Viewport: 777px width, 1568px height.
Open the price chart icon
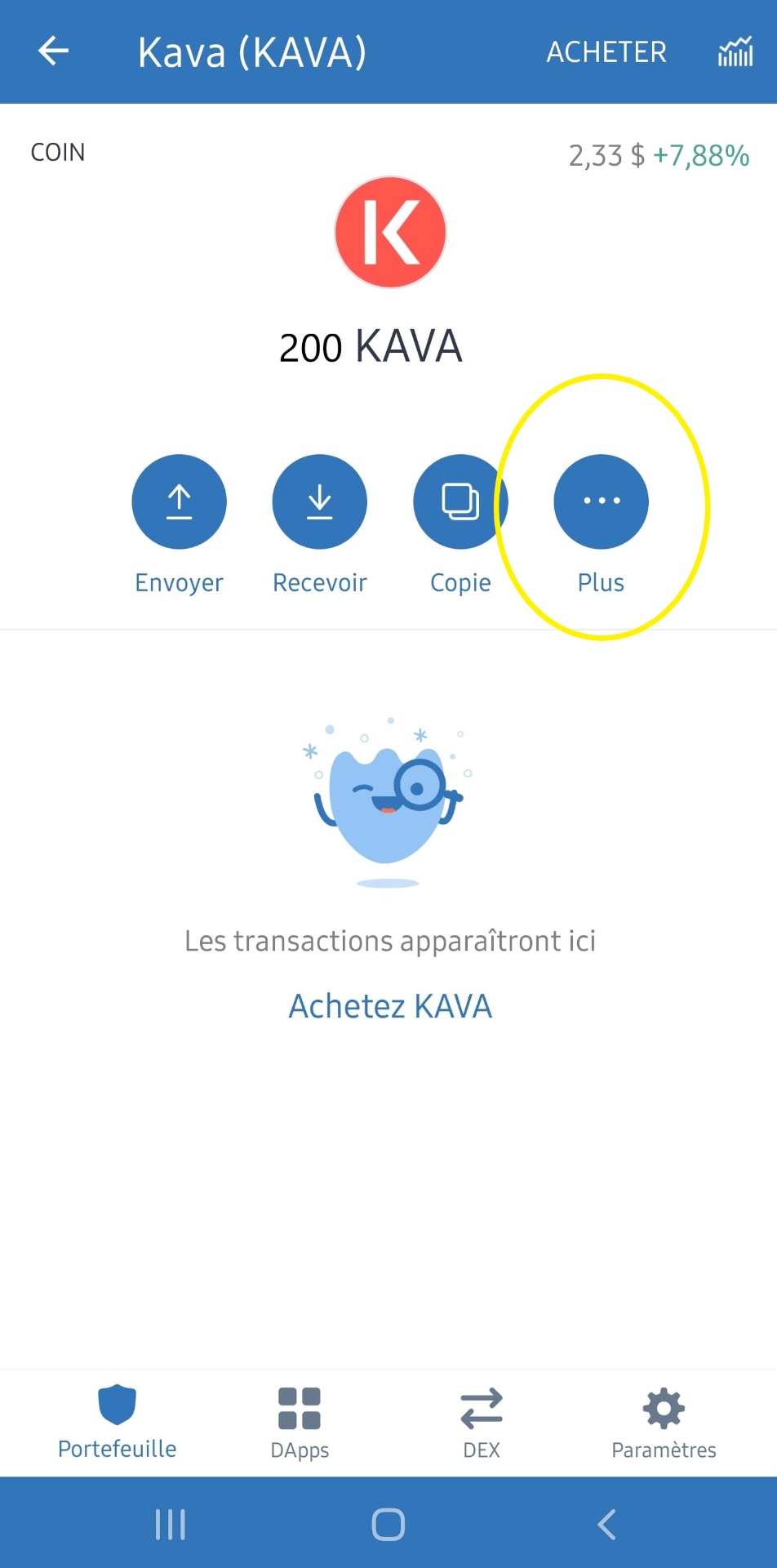tap(735, 52)
